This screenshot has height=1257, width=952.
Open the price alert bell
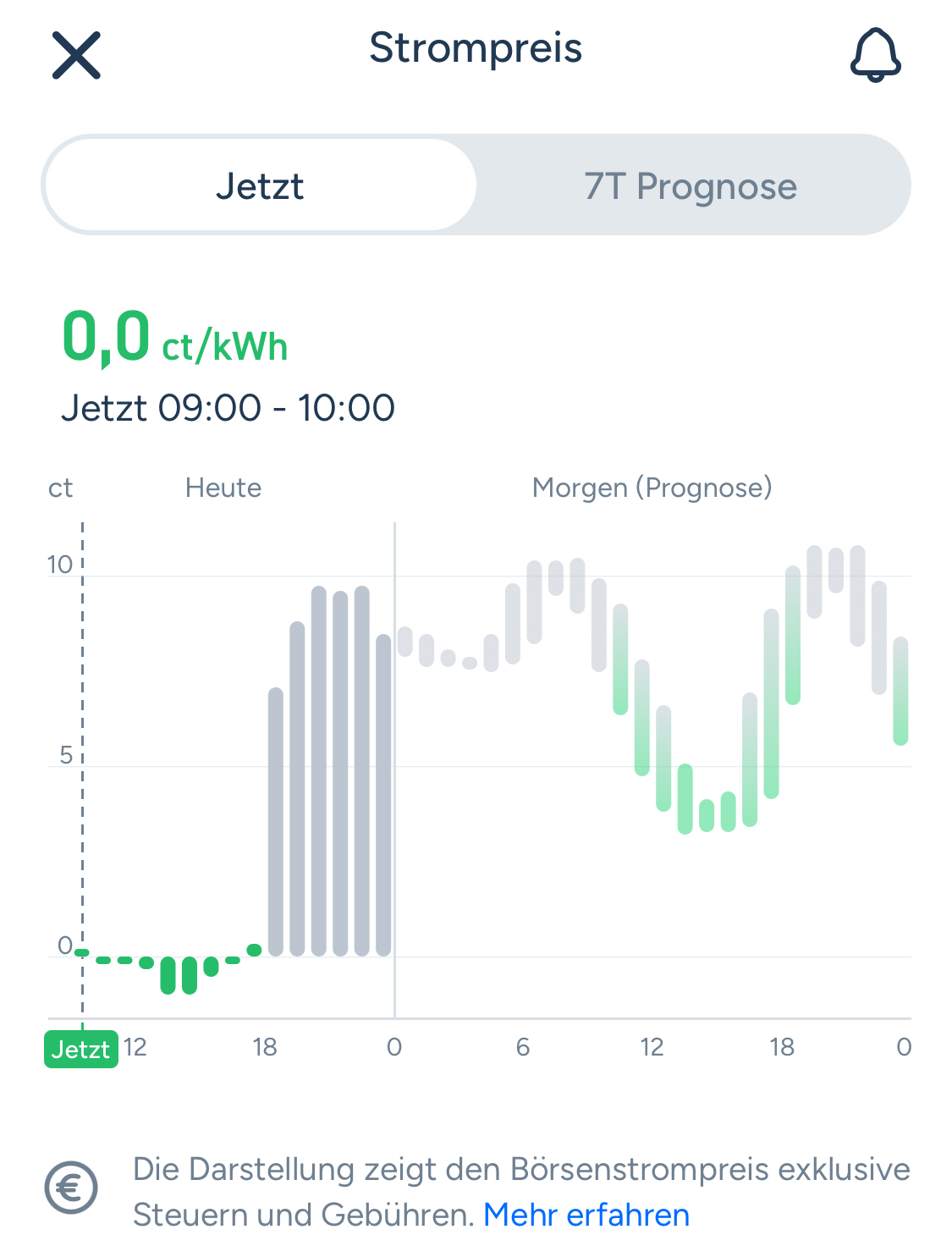(875, 55)
